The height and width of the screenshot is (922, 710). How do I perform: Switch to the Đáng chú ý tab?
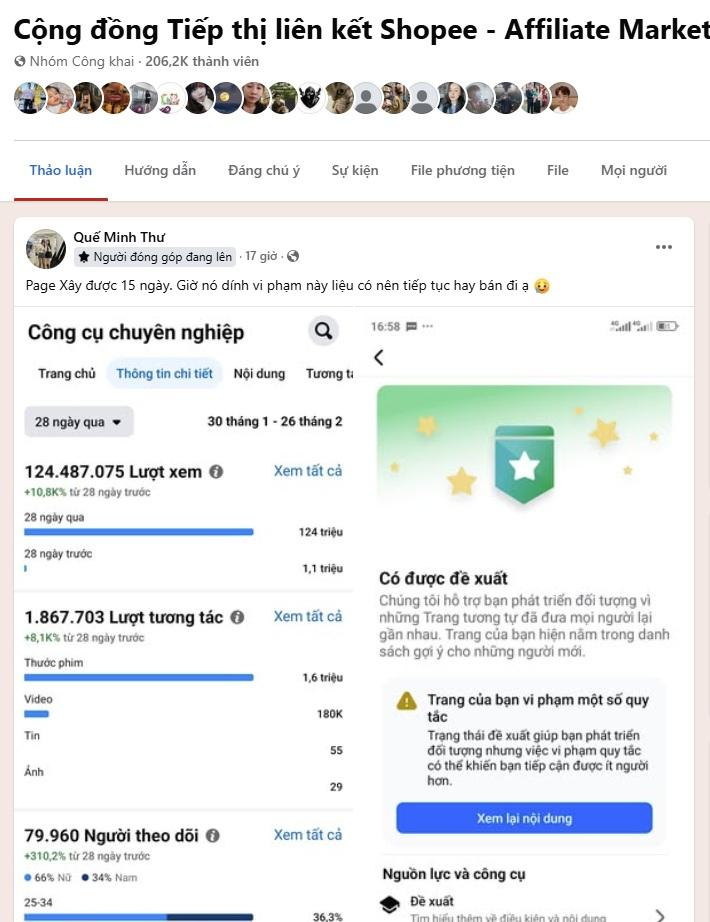[264, 170]
